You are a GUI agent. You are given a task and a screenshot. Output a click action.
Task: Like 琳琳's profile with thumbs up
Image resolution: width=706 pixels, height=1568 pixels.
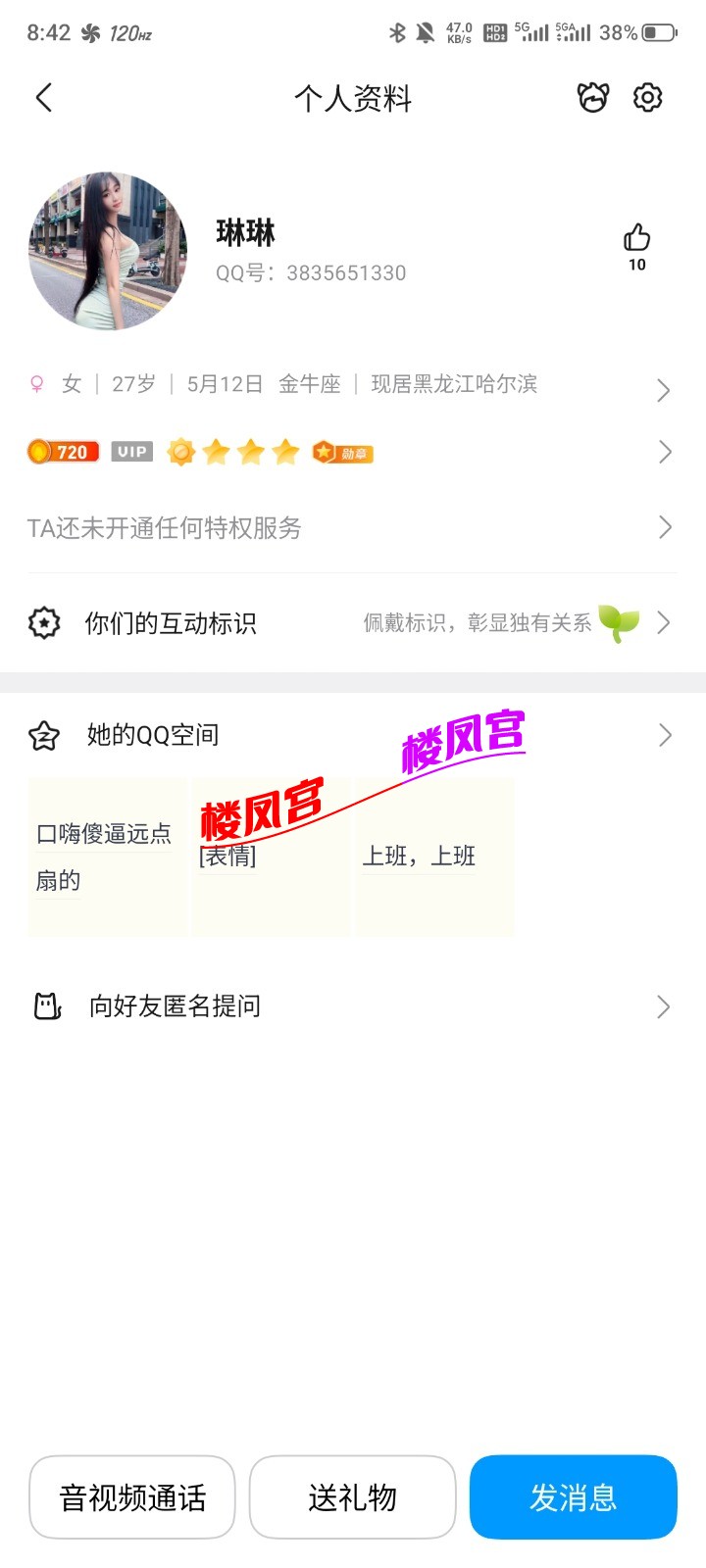pyautogui.click(x=636, y=238)
